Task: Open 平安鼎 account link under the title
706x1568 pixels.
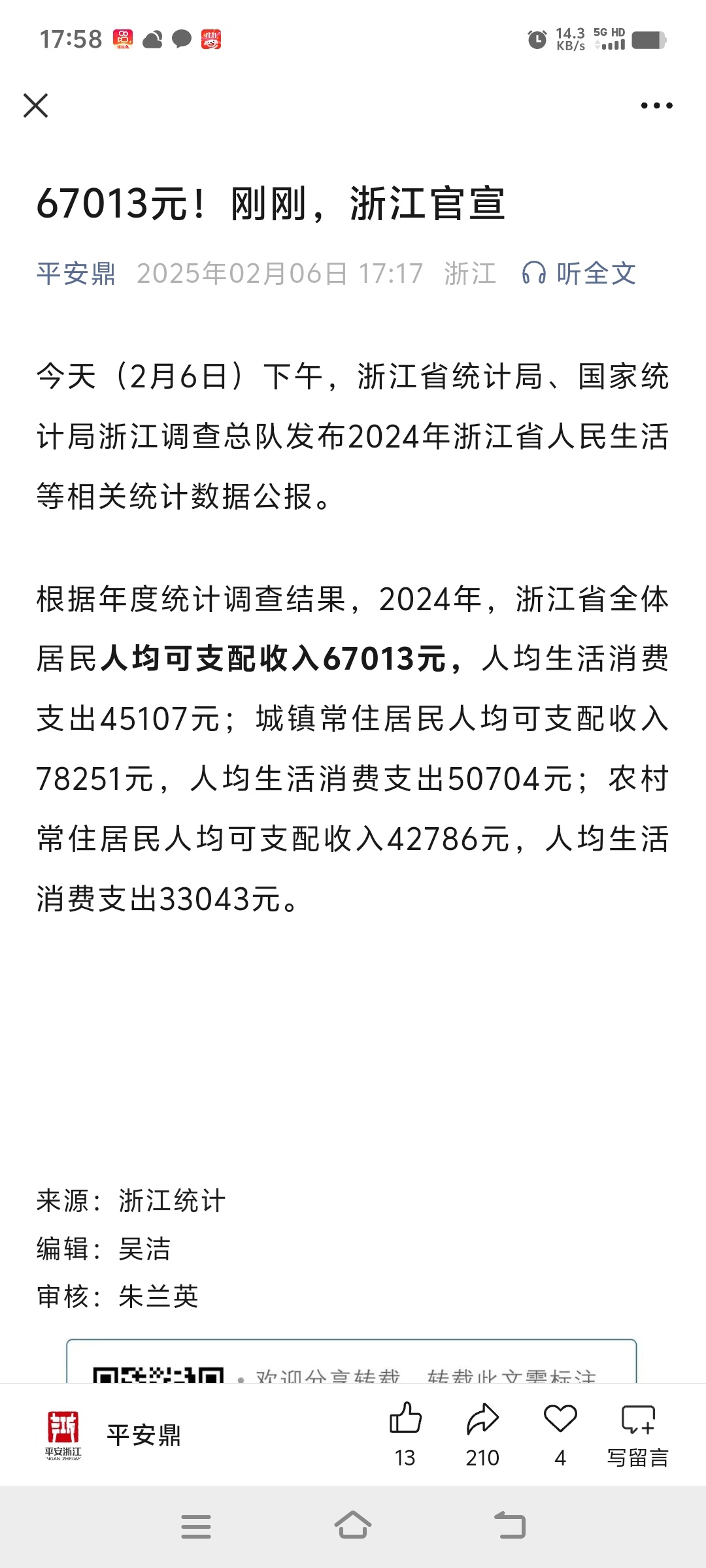Action: (76, 273)
